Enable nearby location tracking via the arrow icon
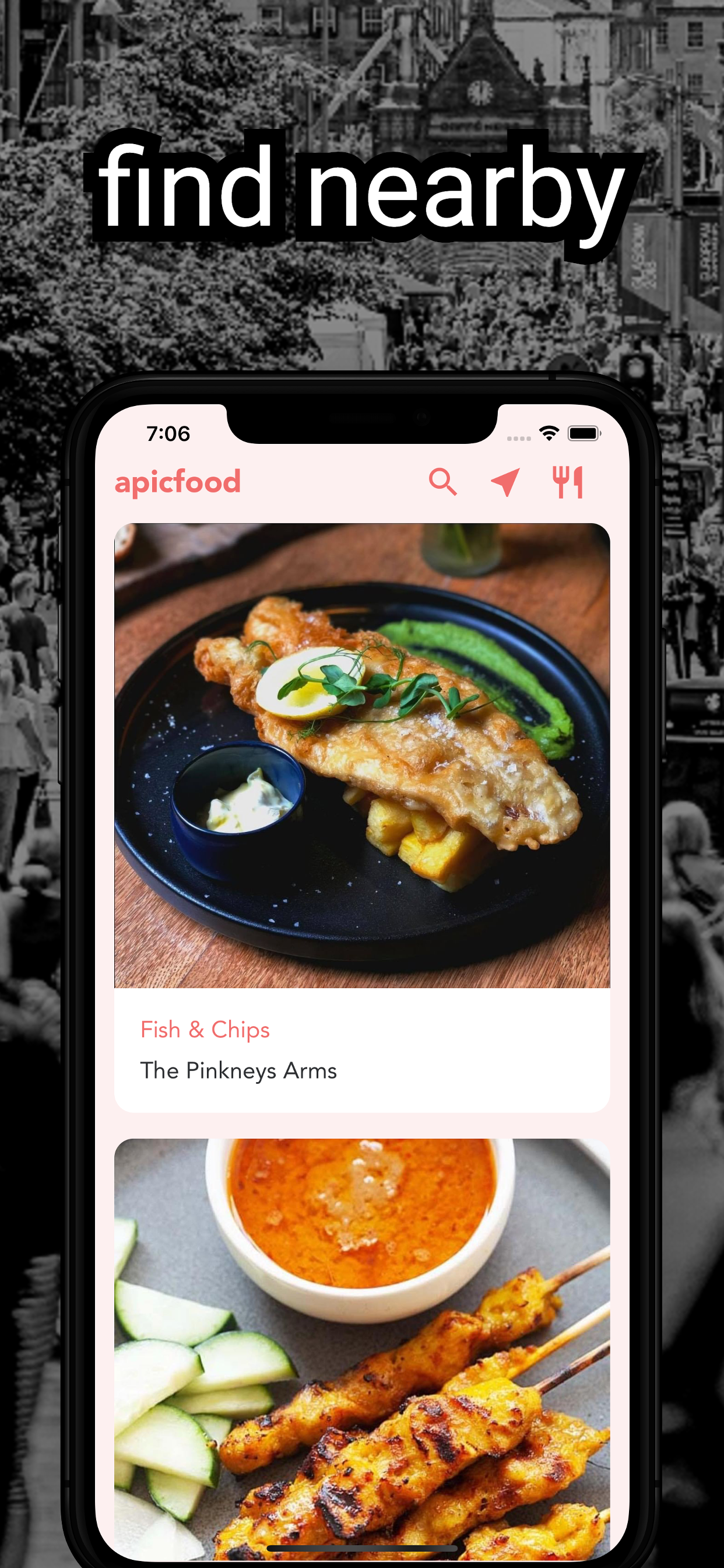The image size is (724, 1568). click(x=507, y=482)
